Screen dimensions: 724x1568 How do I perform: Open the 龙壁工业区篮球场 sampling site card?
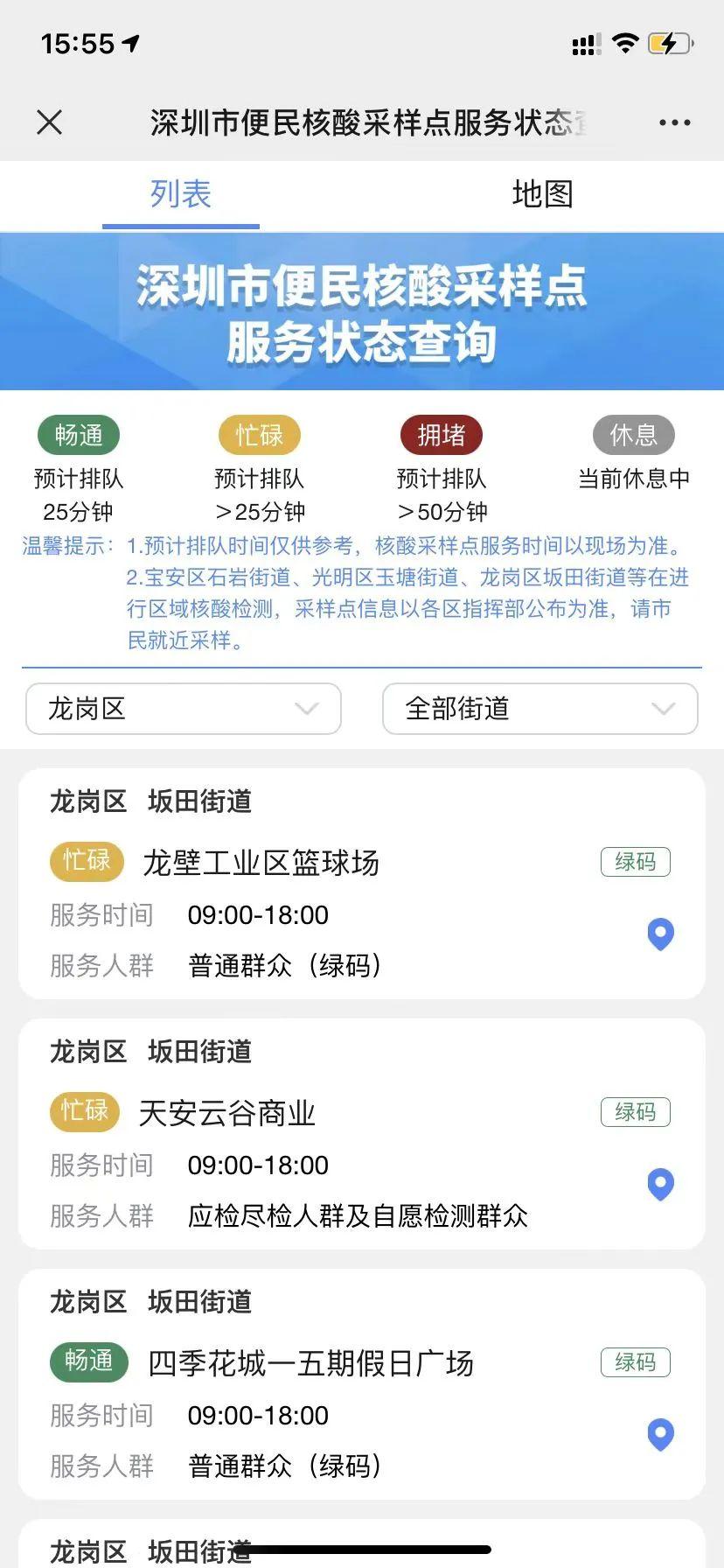click(261, 864)
